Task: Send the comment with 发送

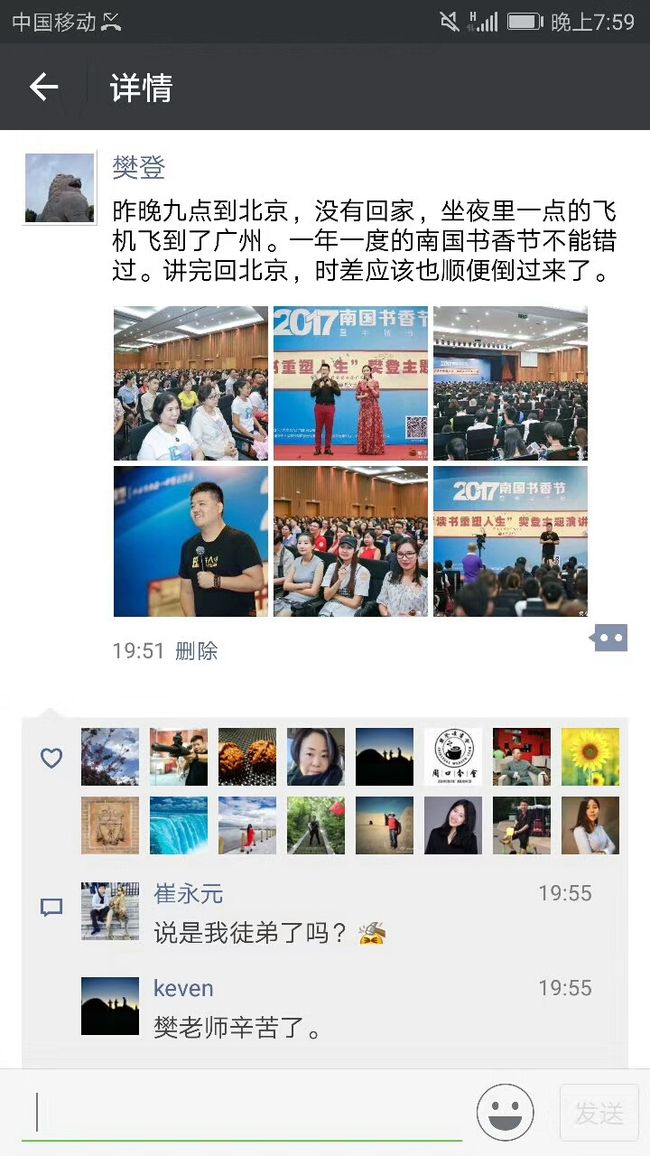Action: pos(599,1113)
